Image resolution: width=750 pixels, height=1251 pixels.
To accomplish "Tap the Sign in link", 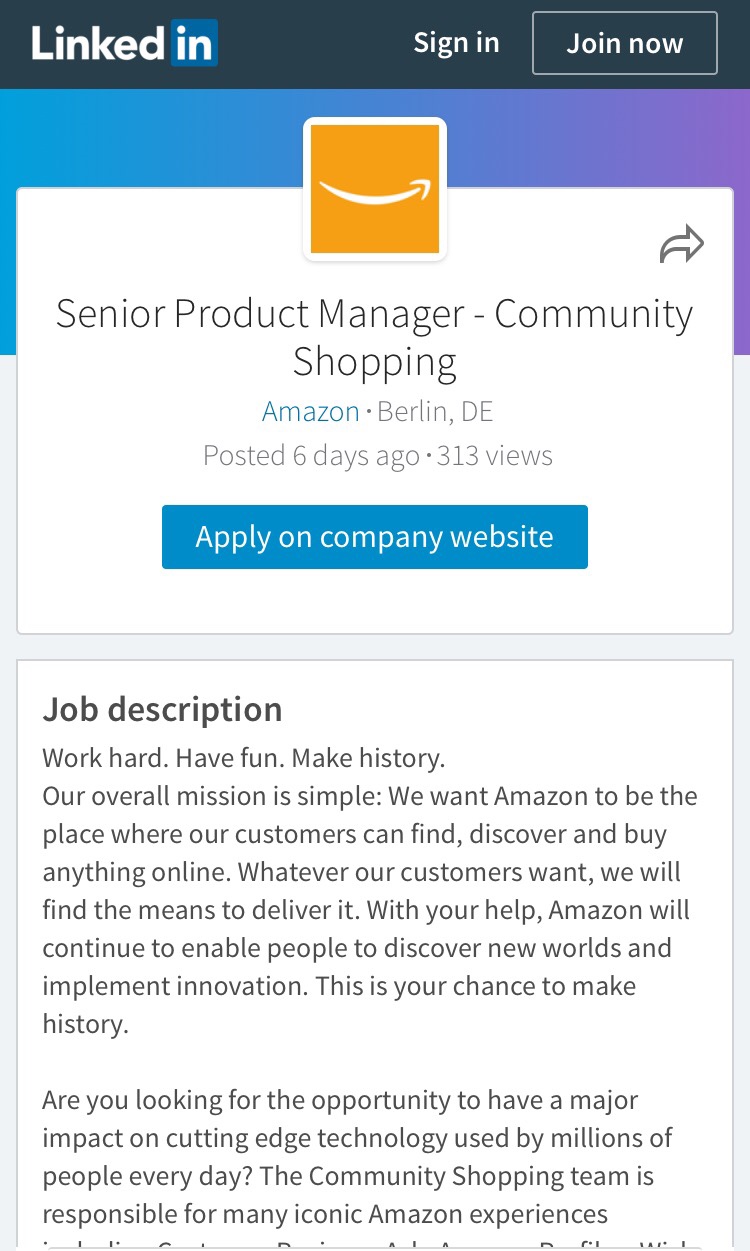I will click(x=456, y=43).
